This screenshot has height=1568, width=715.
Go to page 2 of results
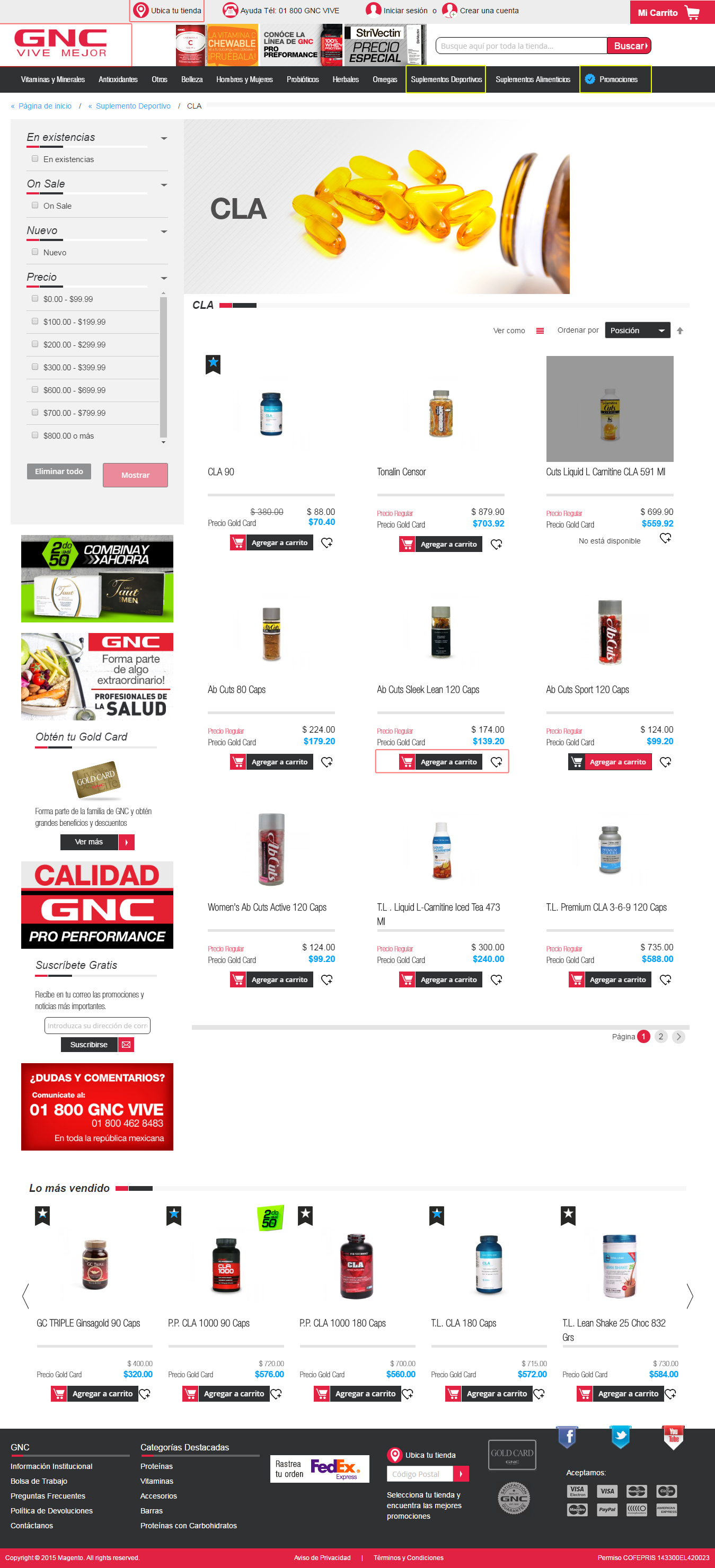click(x=660, y=1036)
